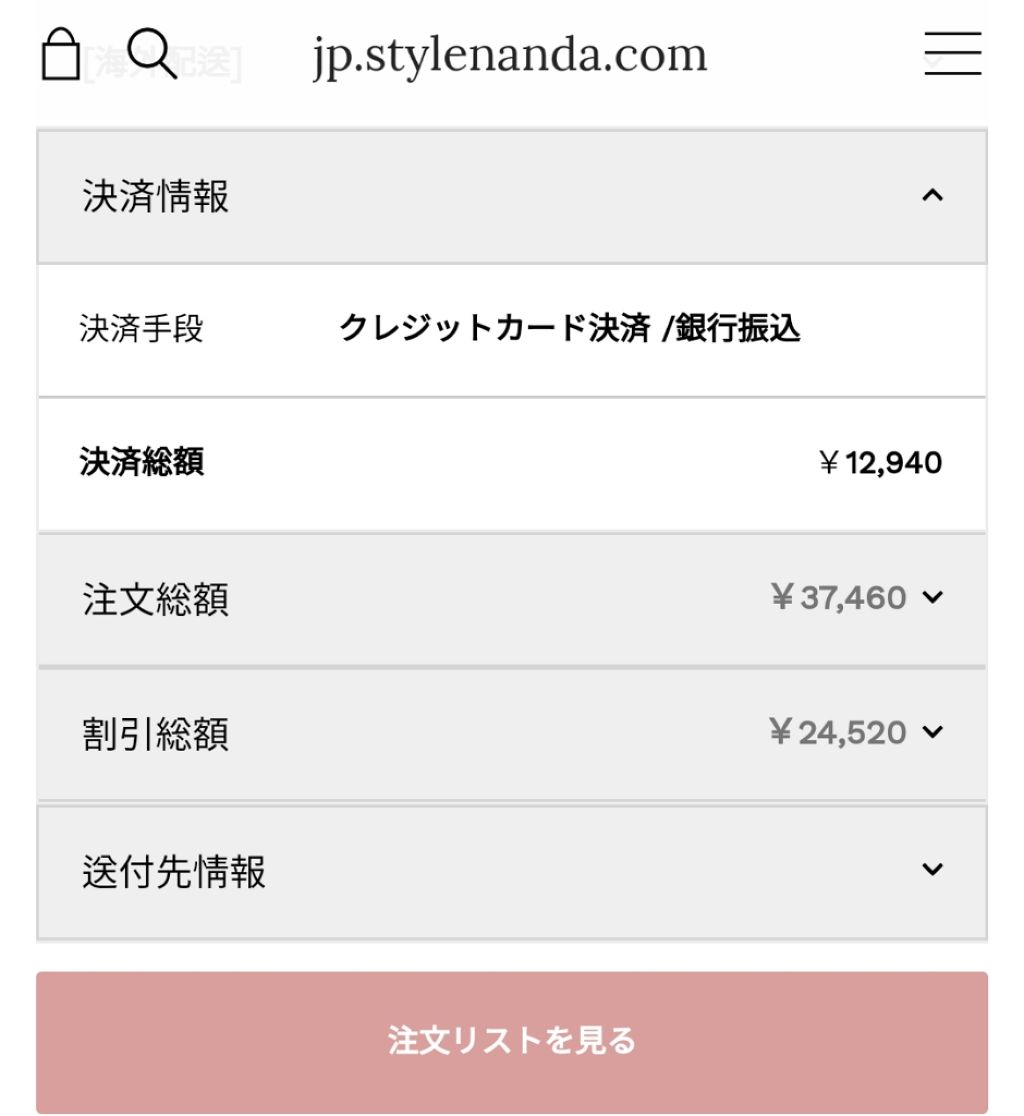The height and width of the screenshot is (1116, 1024).
Task: Click the chevron next to ¥37,460
Action: click(937, 597)
